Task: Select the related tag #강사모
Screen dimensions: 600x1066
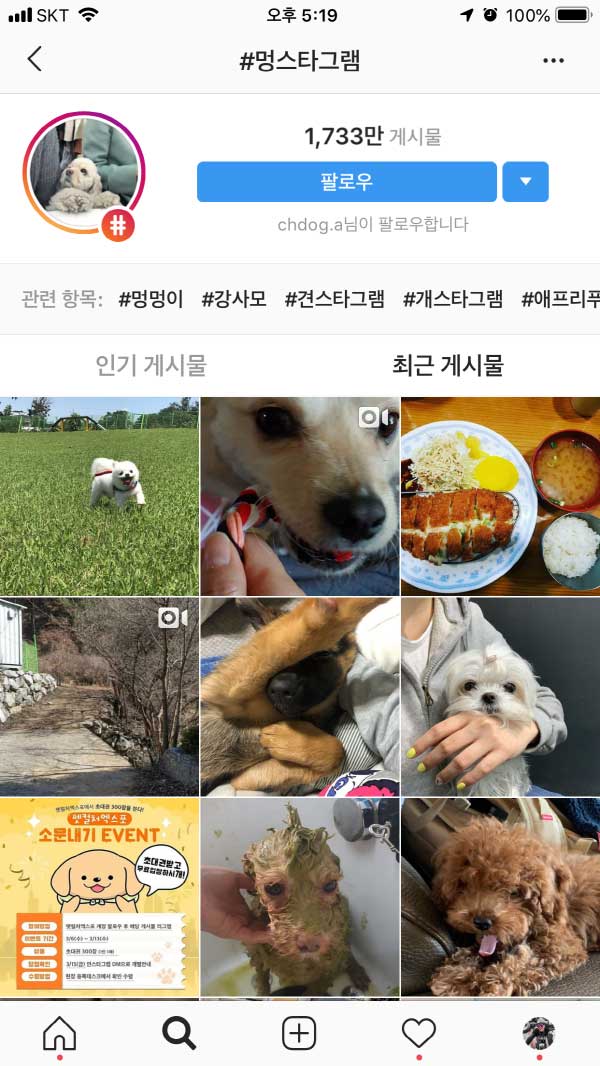Action: pyautogui.click(x=234, y=298)
